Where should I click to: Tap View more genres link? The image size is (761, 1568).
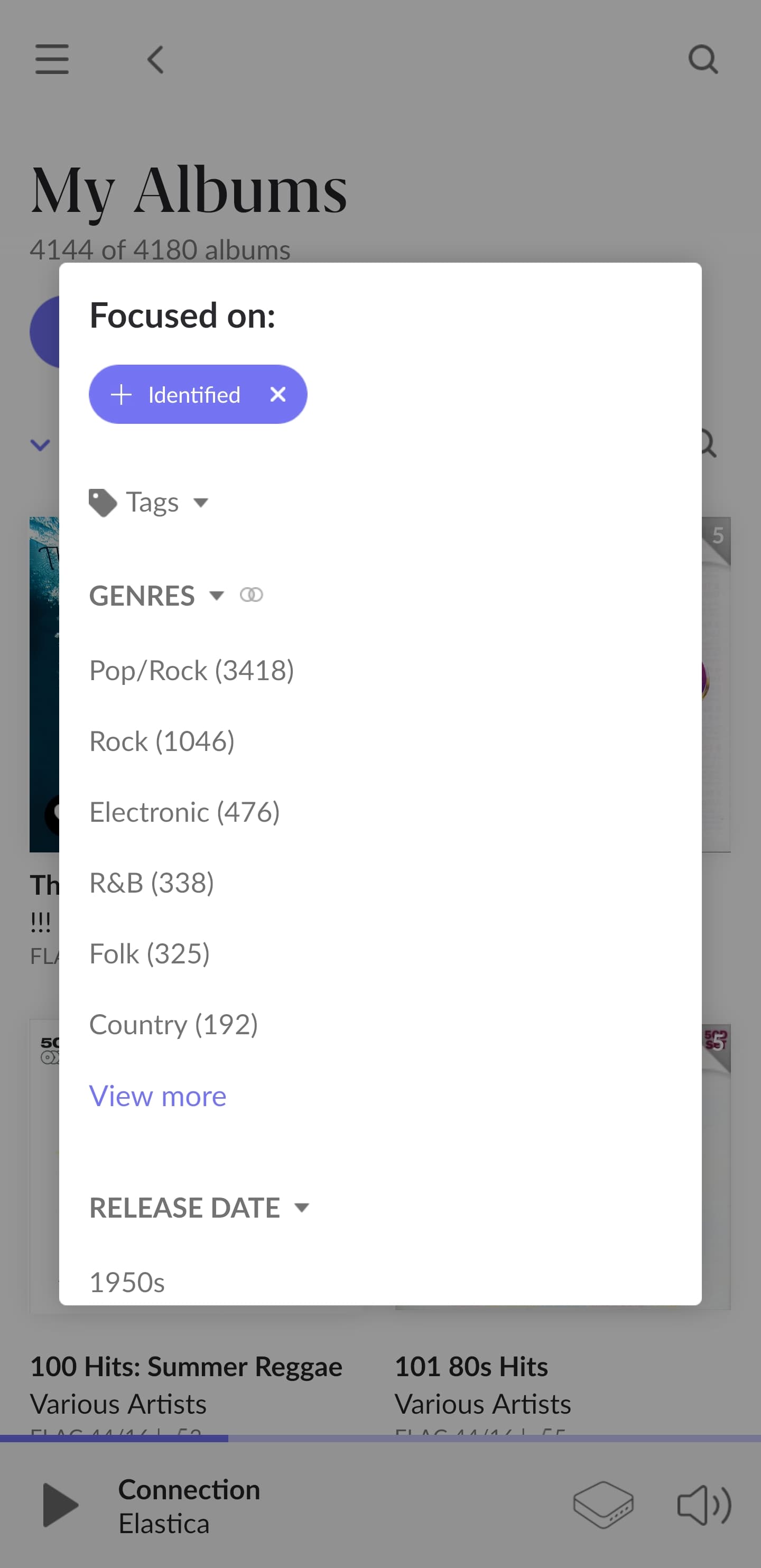(157, 1096)
